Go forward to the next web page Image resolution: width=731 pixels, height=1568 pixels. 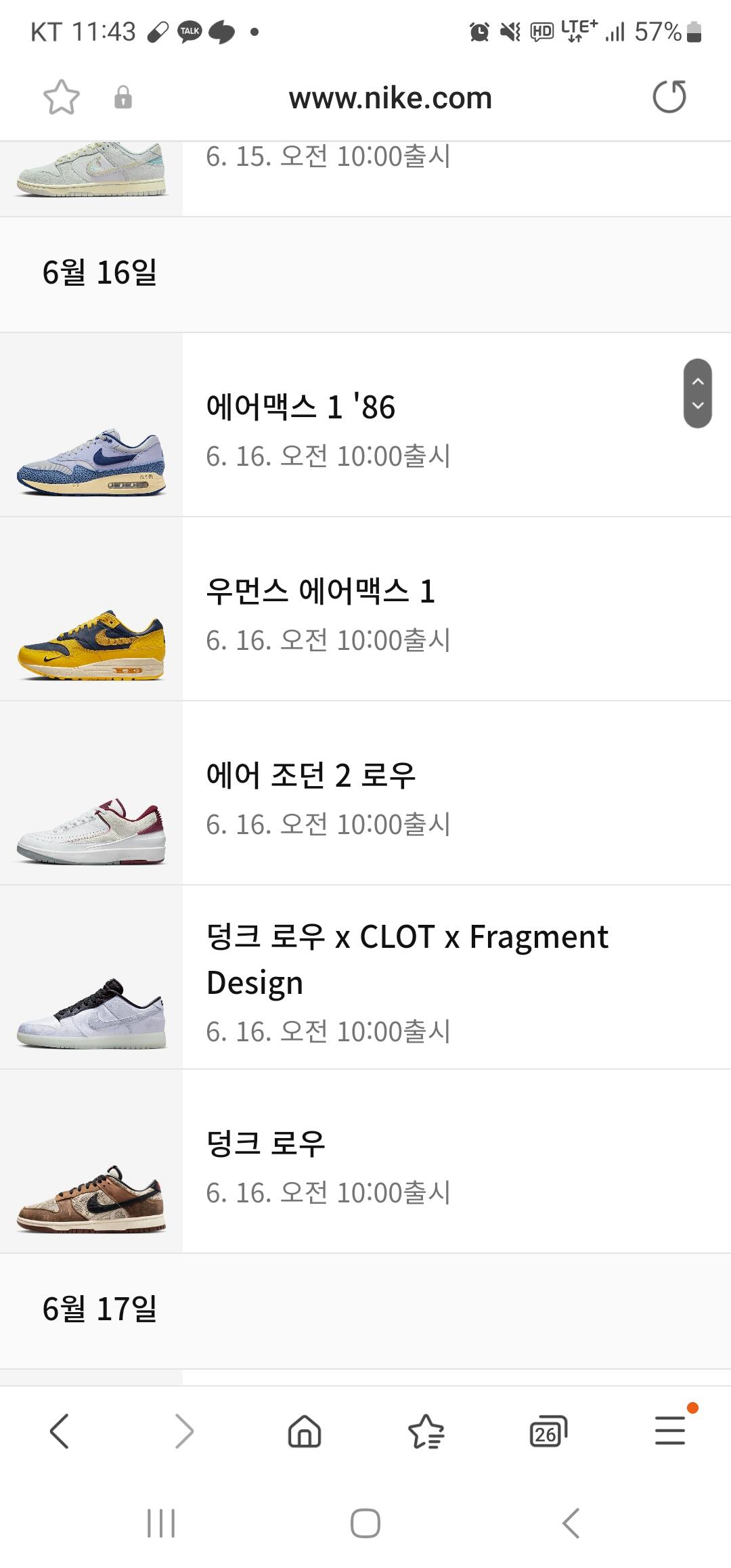pos(183,1431)
